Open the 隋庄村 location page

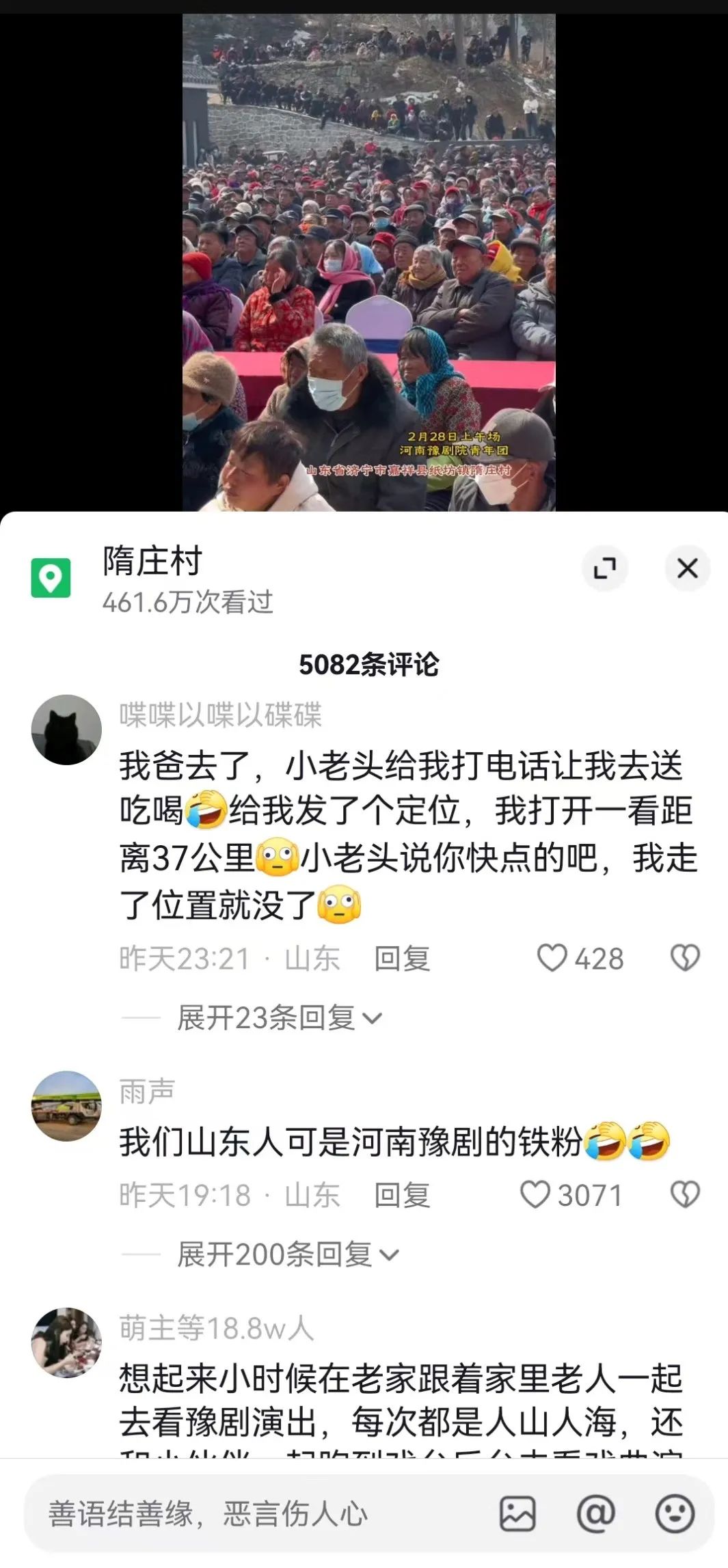point(152,562)
